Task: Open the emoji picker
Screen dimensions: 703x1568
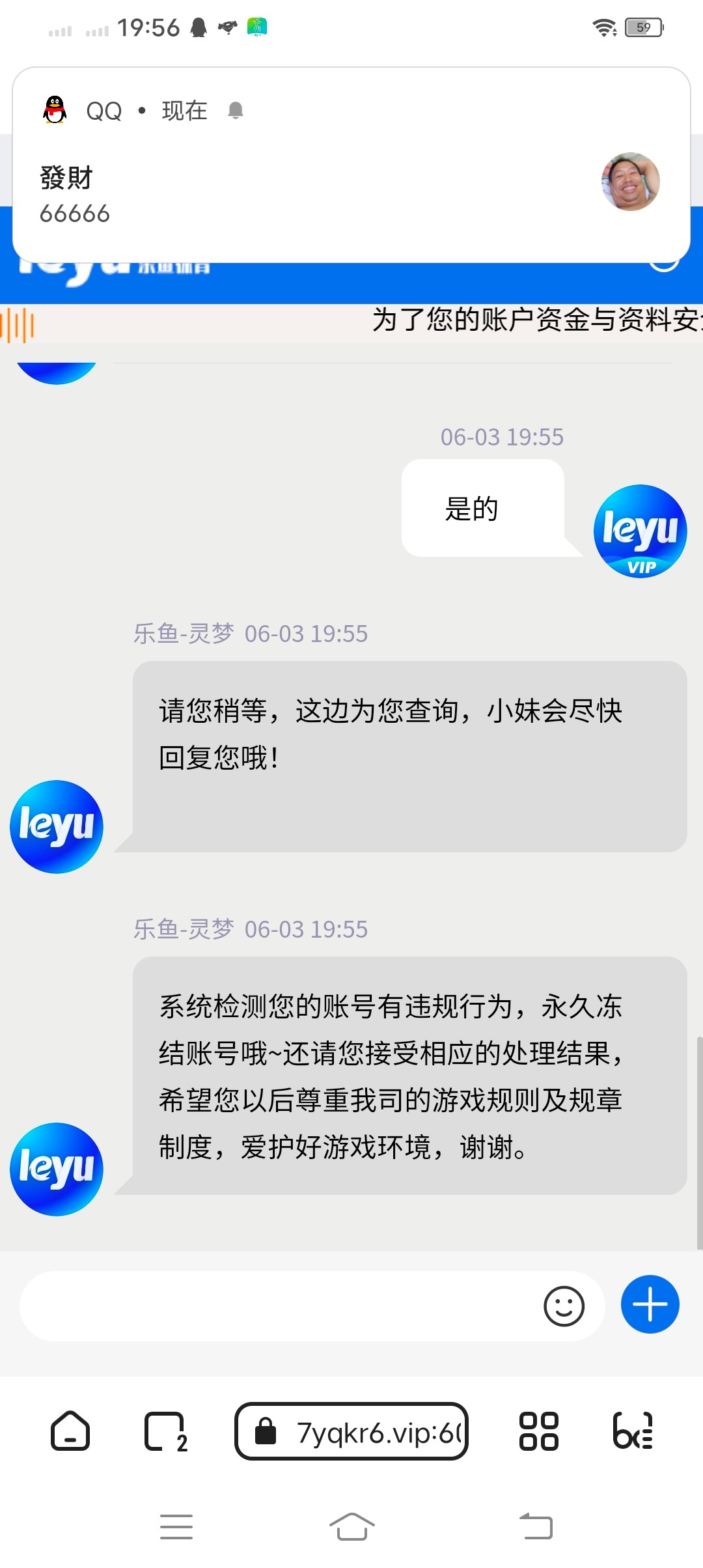Action: (564, 1306)
